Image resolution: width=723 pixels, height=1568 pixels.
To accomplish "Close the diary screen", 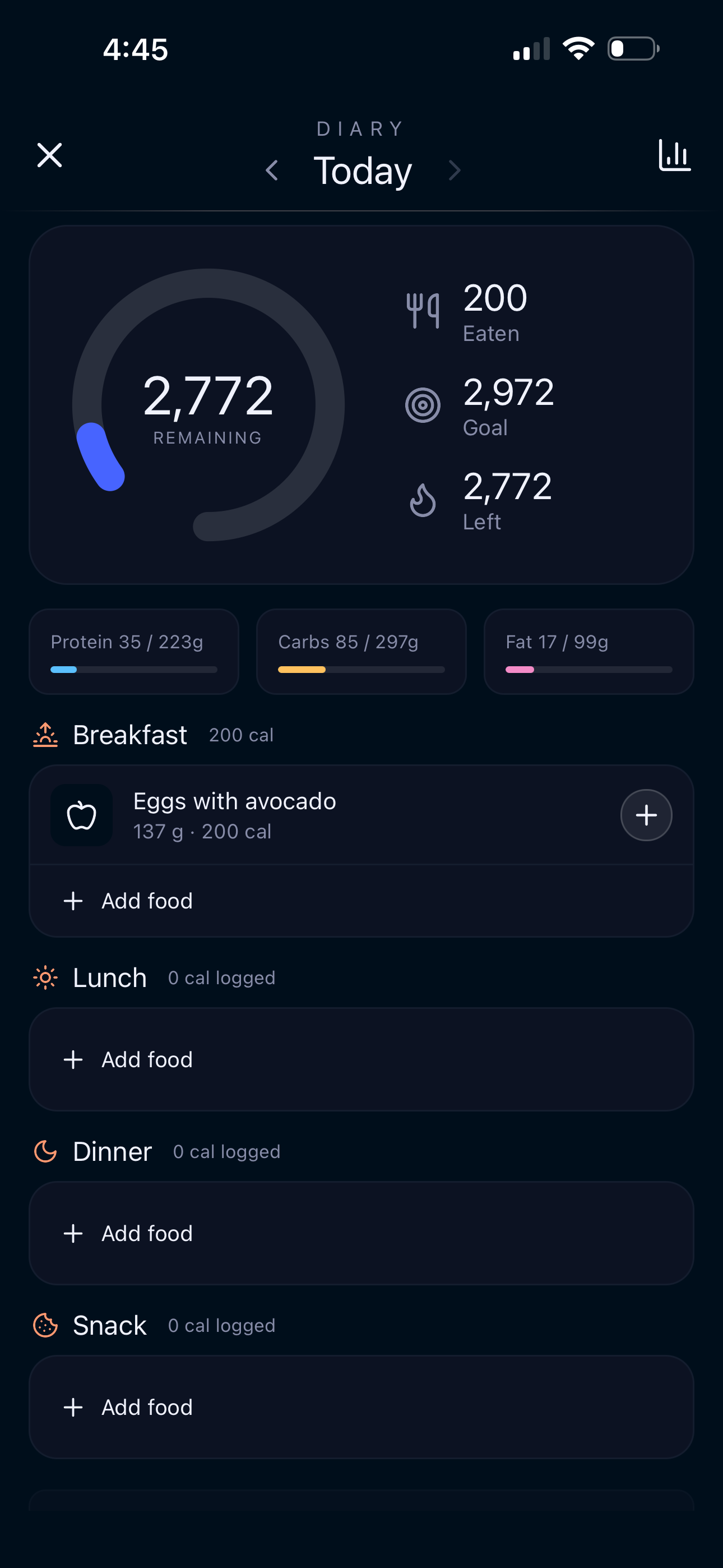I will click(x=49, y=155).
